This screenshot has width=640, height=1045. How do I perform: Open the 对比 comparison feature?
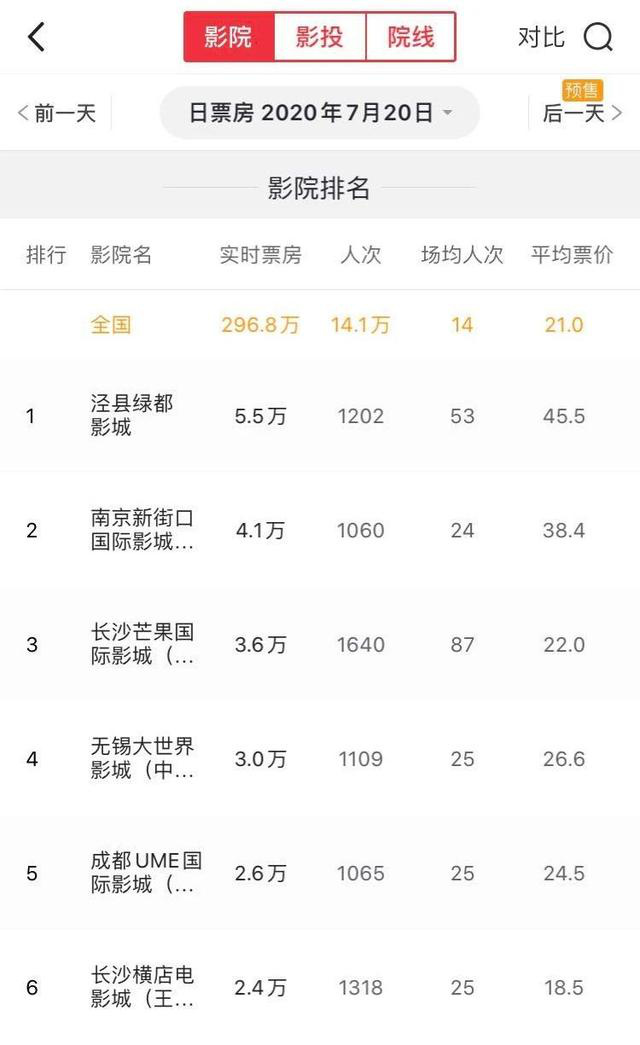click(541, 37)
